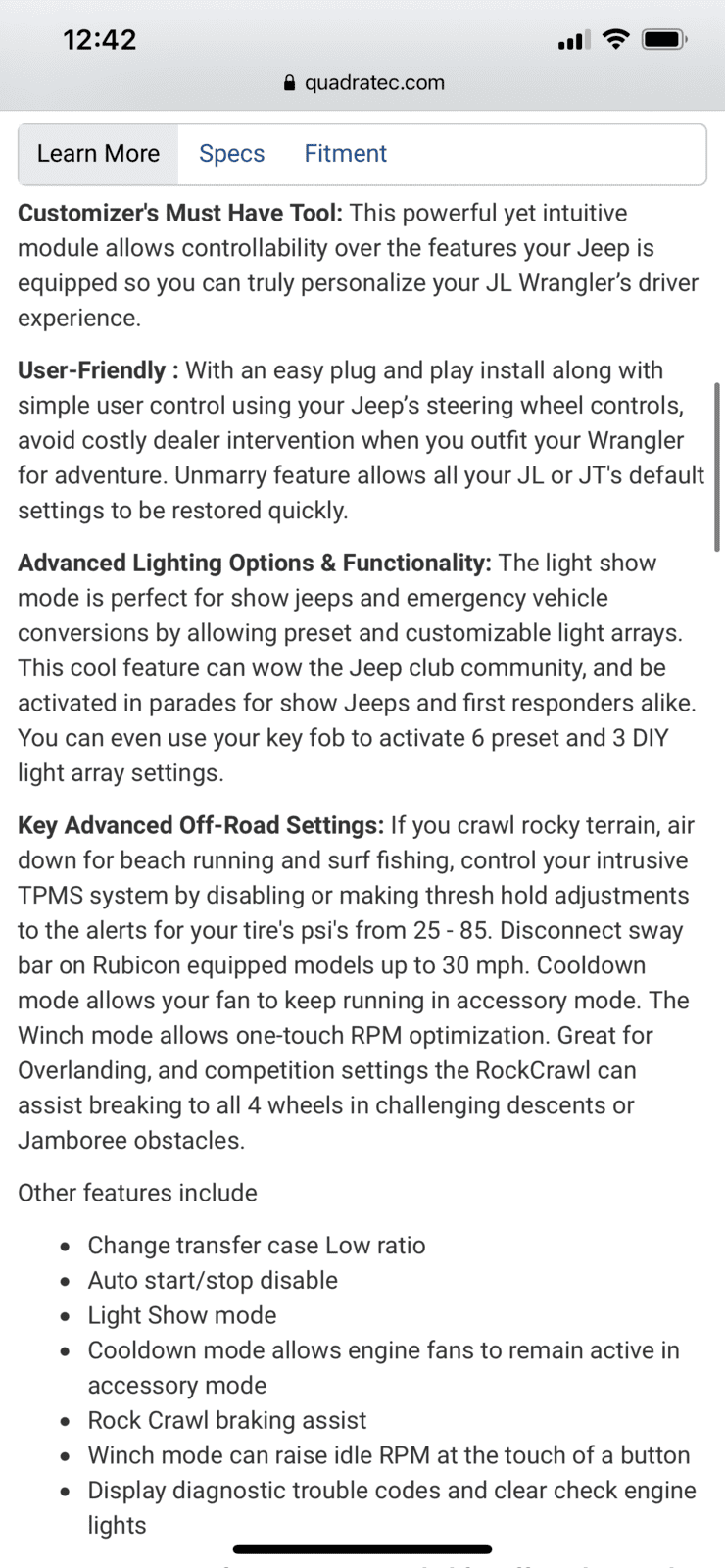This screenshot has height=1568, width=725.
Task: Tap the quadratec.com address bar
Action: tap(362, 83)
